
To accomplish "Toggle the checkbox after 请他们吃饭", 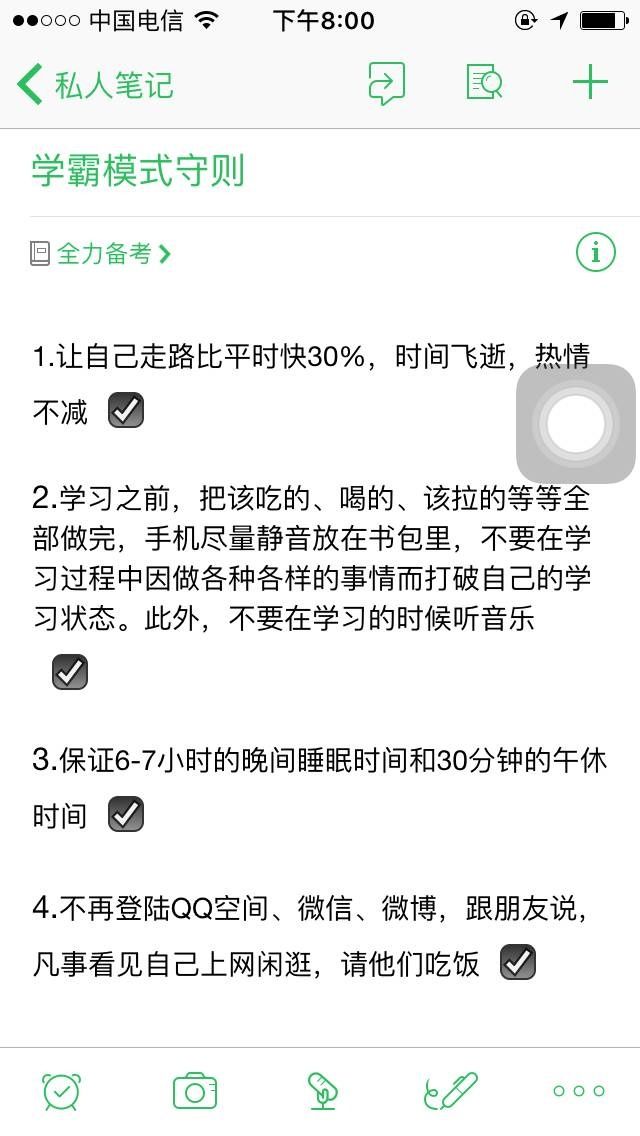I will point(518,962).
